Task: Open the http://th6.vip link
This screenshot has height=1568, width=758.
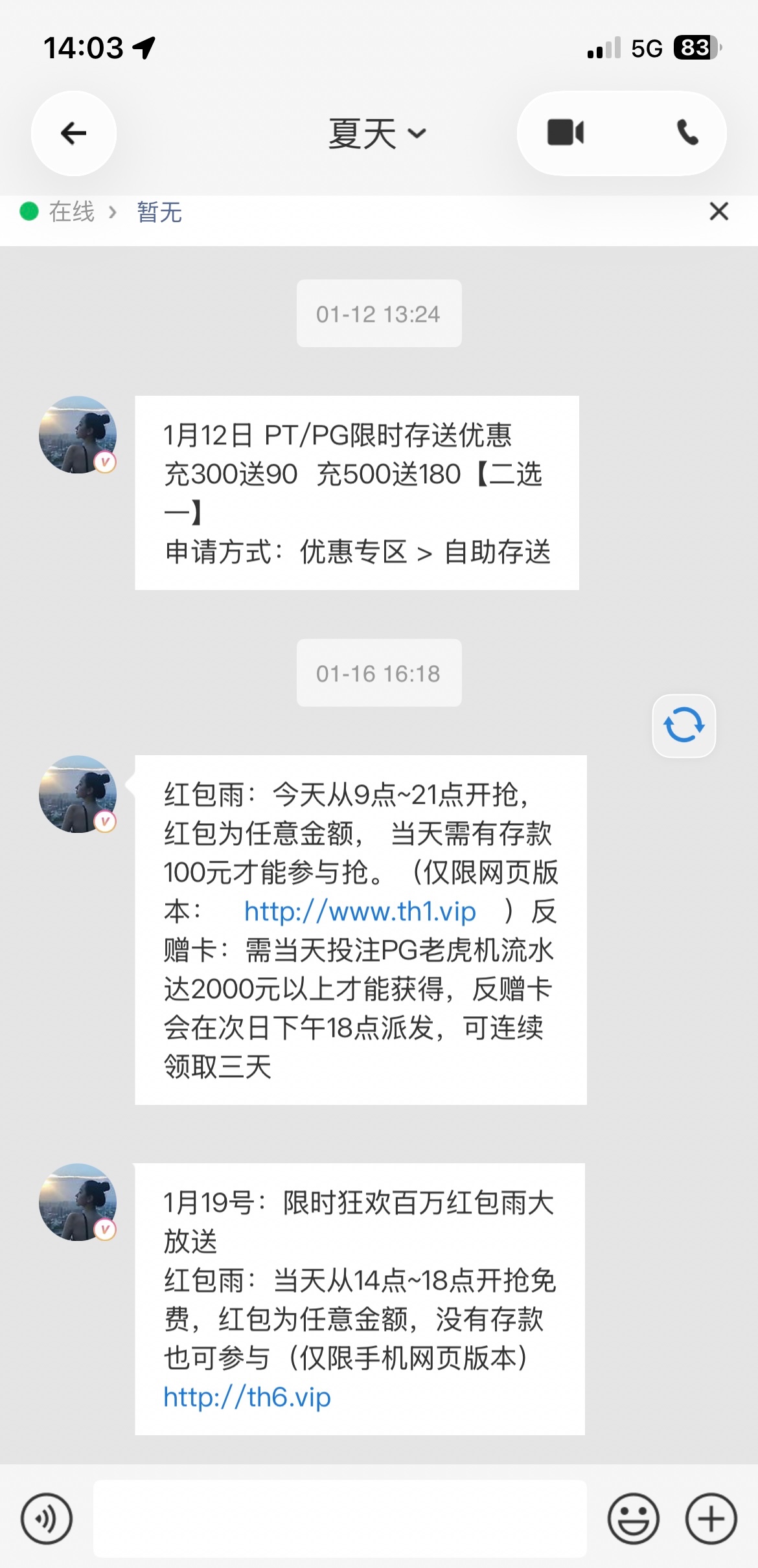Action: click(x=247, y=1397)
